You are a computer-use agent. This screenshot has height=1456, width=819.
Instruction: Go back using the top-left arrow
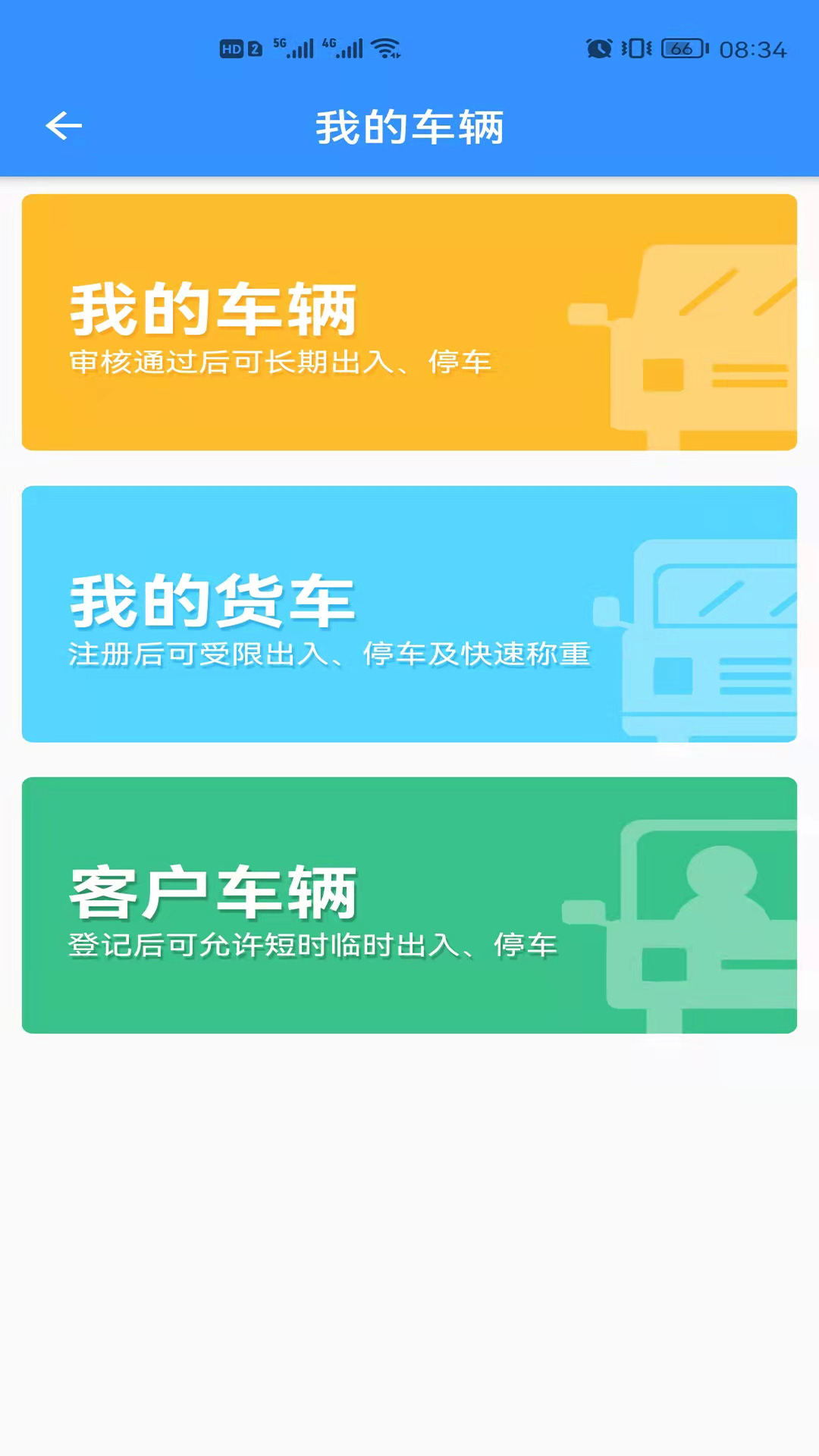[64, 126]
